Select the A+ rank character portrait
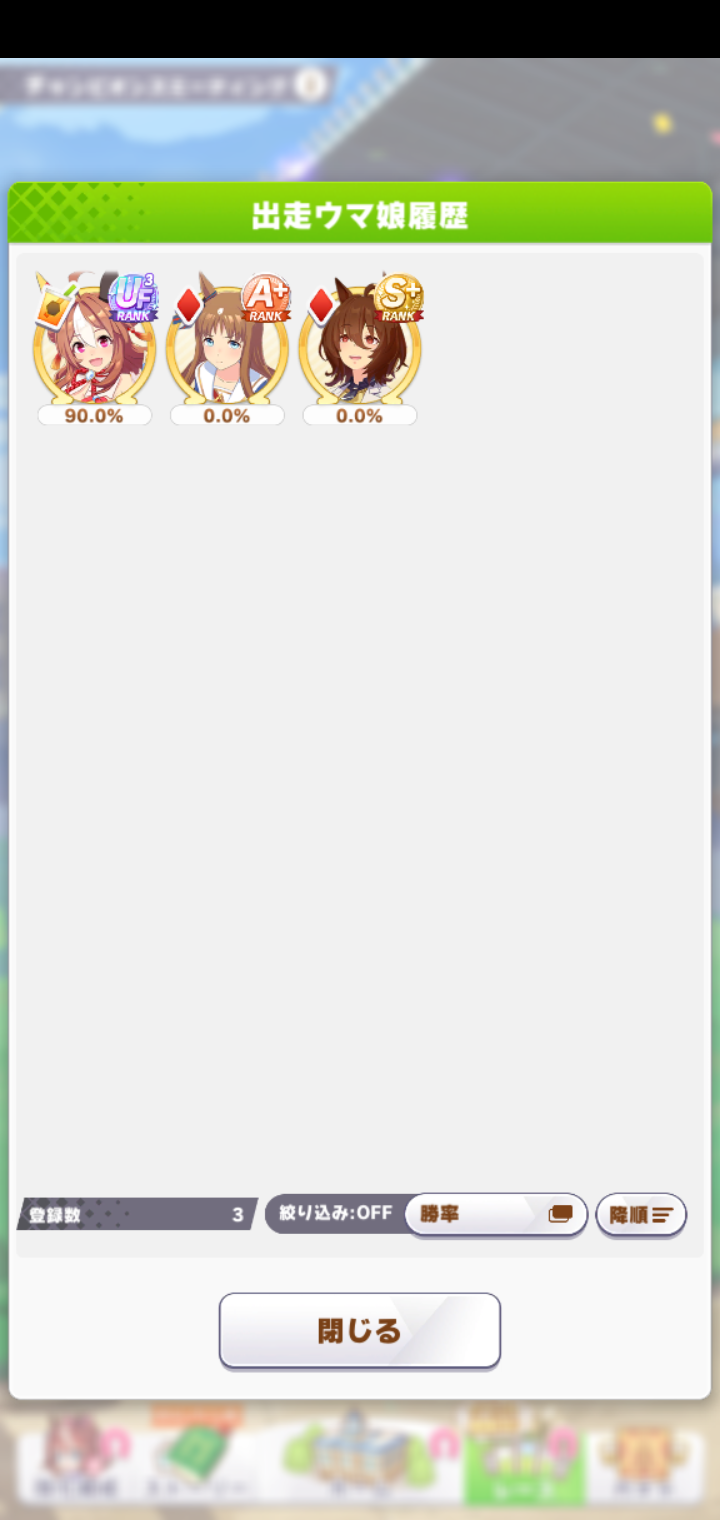 [x=227, y=346]
